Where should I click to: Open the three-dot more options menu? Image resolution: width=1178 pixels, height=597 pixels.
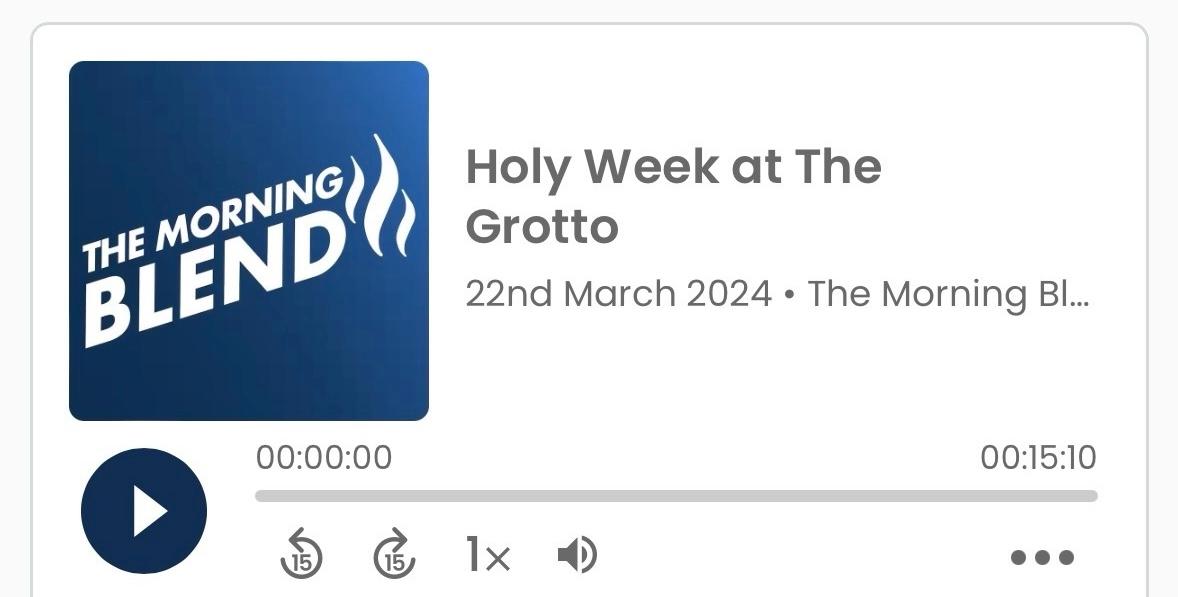[x=1042, y=557]
